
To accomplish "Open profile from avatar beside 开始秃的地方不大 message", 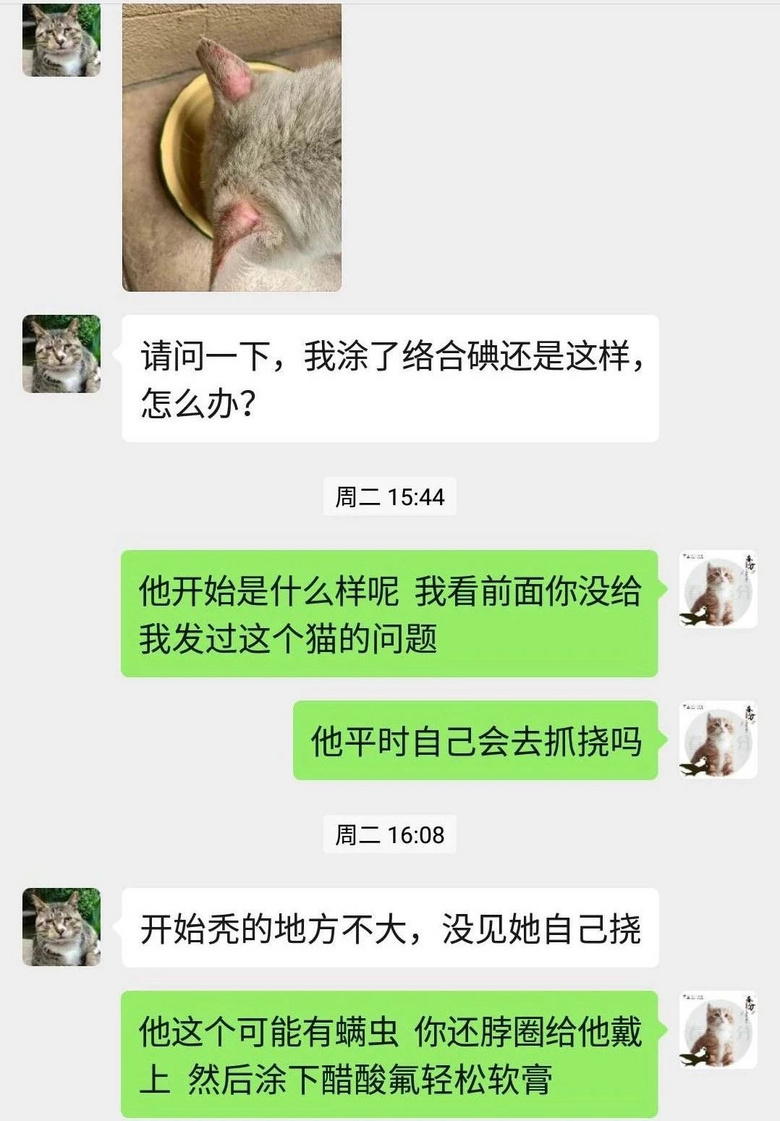I will click(62, 927).
